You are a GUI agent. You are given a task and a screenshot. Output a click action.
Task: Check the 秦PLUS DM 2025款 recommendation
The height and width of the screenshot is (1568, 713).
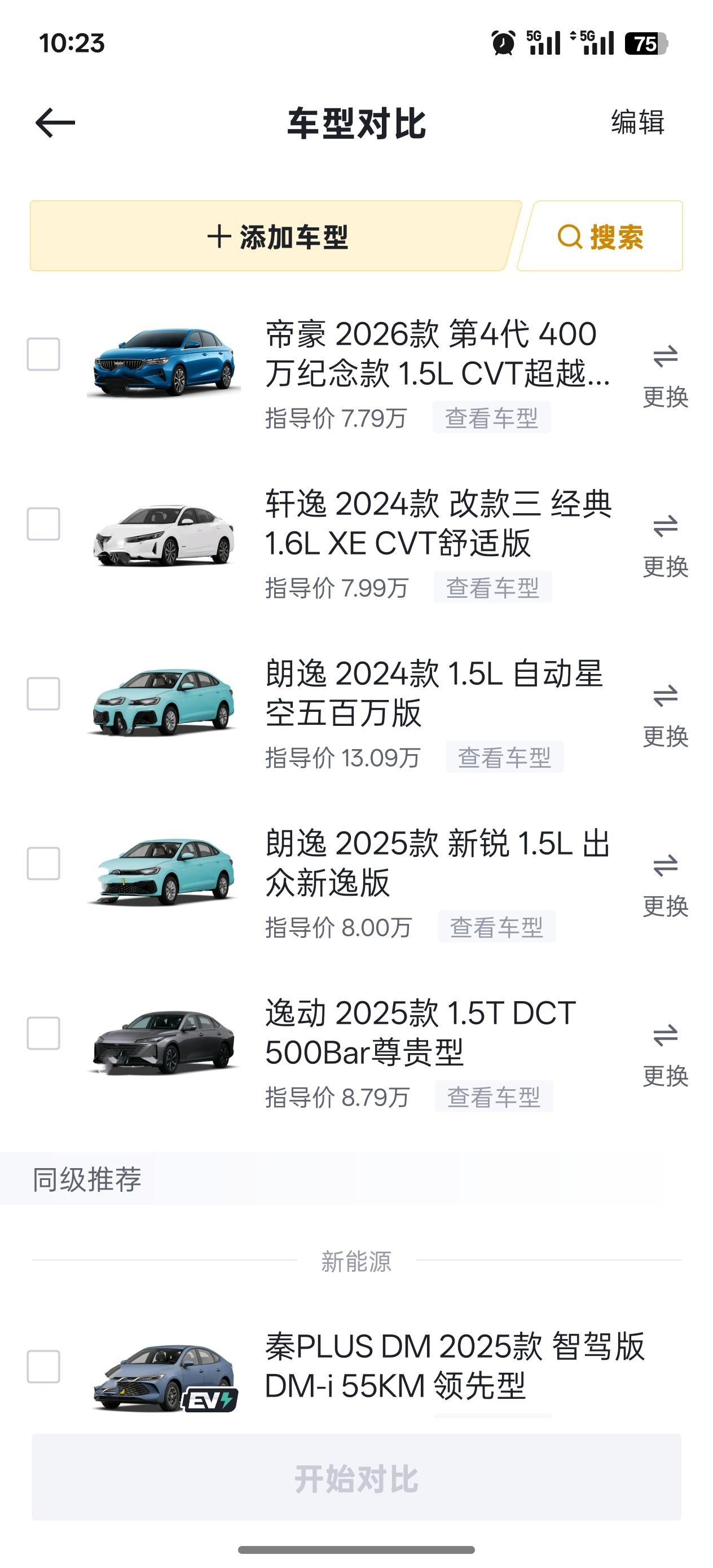coord(43,1367)
